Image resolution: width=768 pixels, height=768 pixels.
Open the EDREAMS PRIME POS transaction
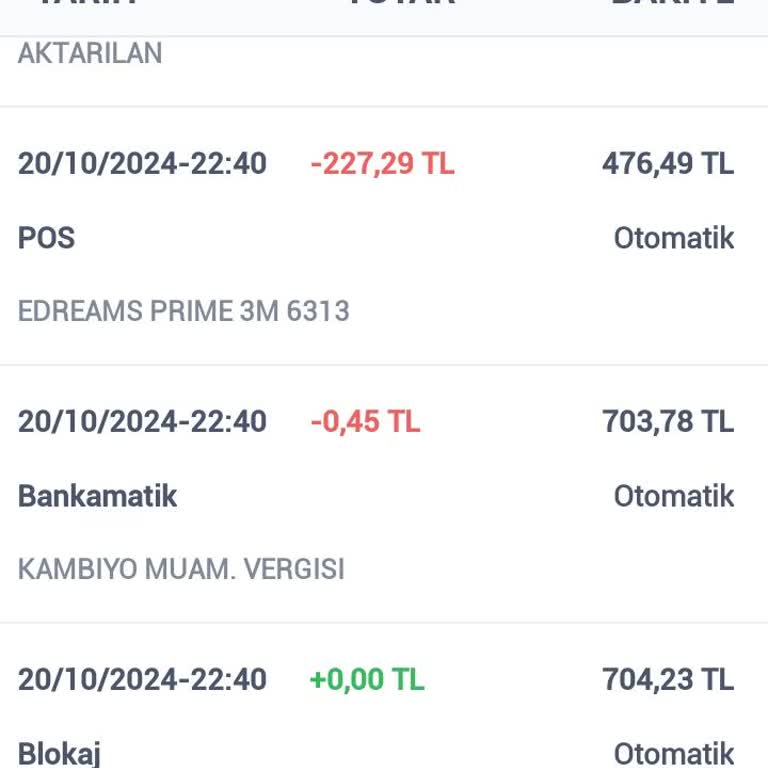(x=384, y=237)
